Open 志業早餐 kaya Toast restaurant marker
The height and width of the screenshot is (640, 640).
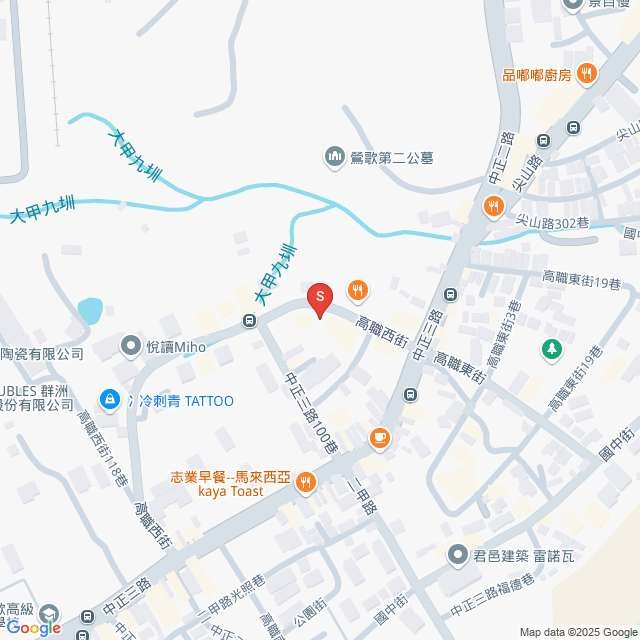[x=306, y=483]
